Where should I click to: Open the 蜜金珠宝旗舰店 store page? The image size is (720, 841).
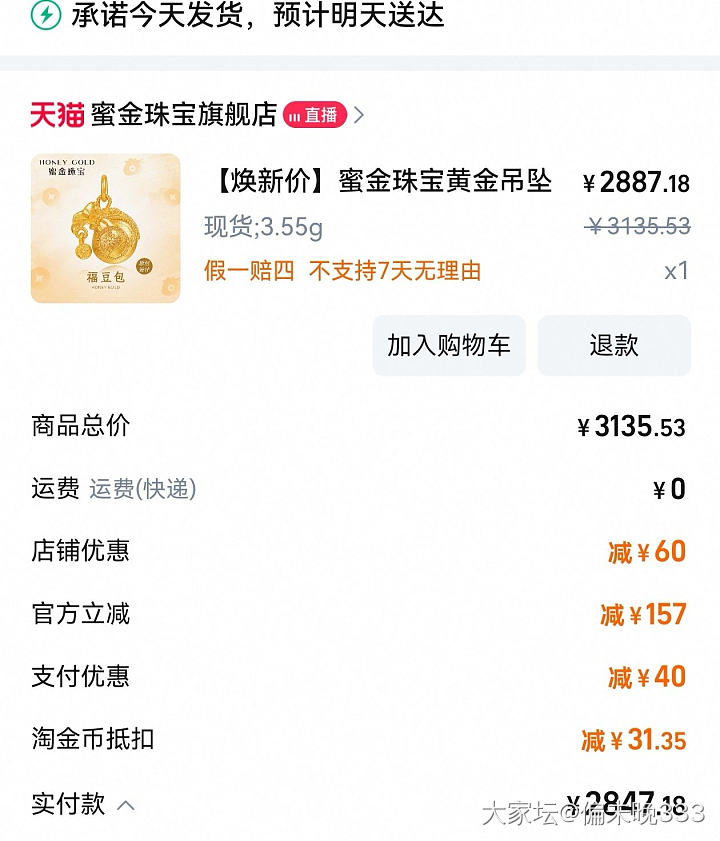pos(182,115)
